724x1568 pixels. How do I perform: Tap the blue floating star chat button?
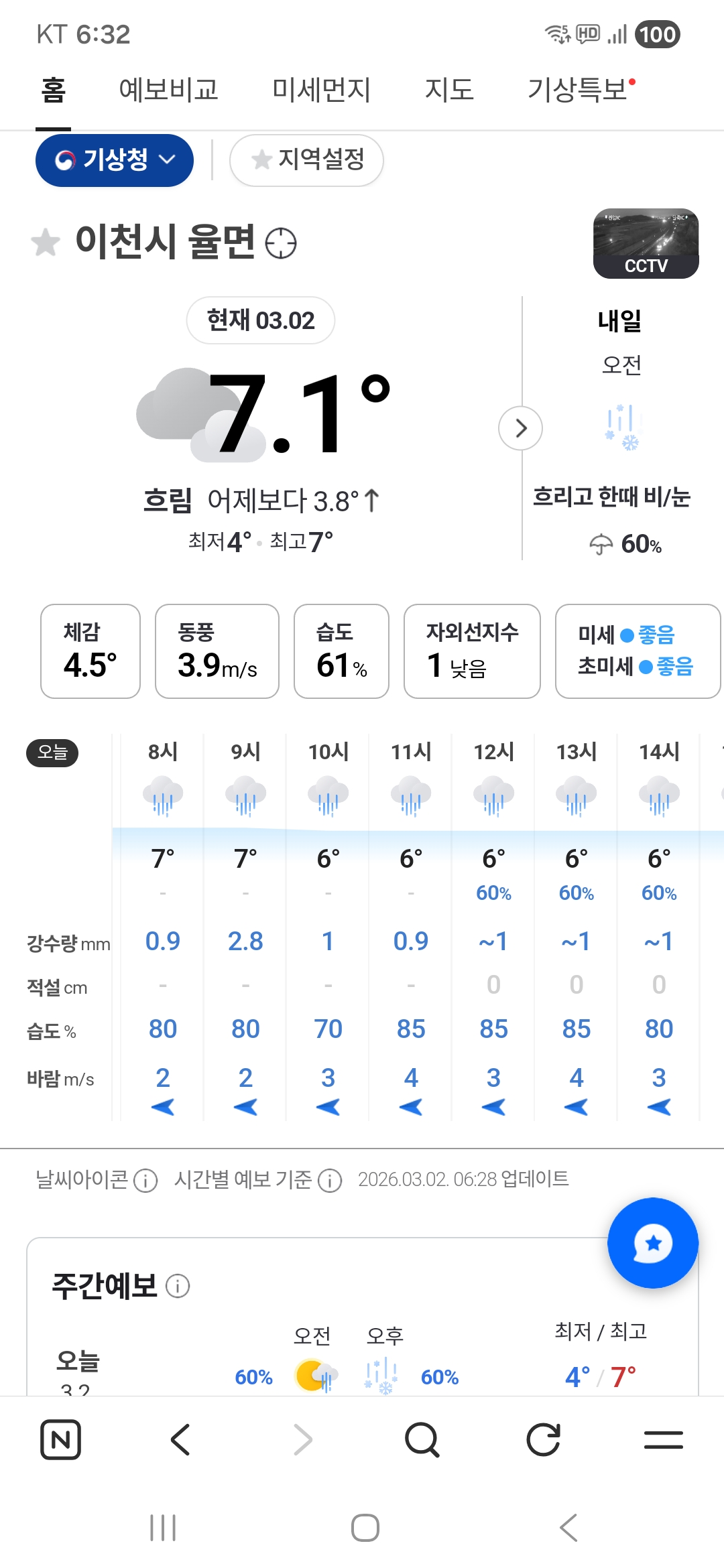[653, 1244]
